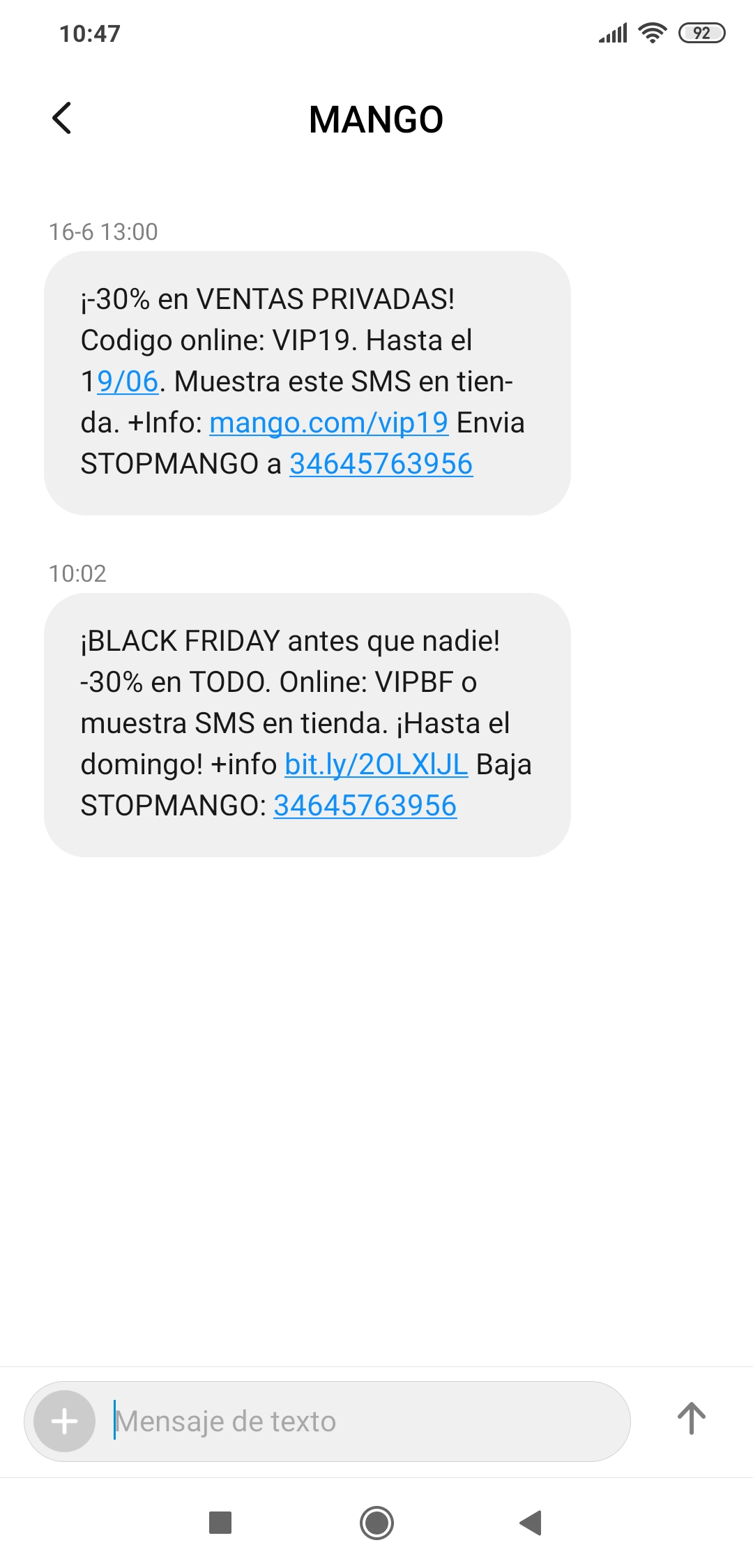The width and height of the screenshot is (753, 1568).
Task: Send the message with the arrow icon
Action: point(691,1419)
